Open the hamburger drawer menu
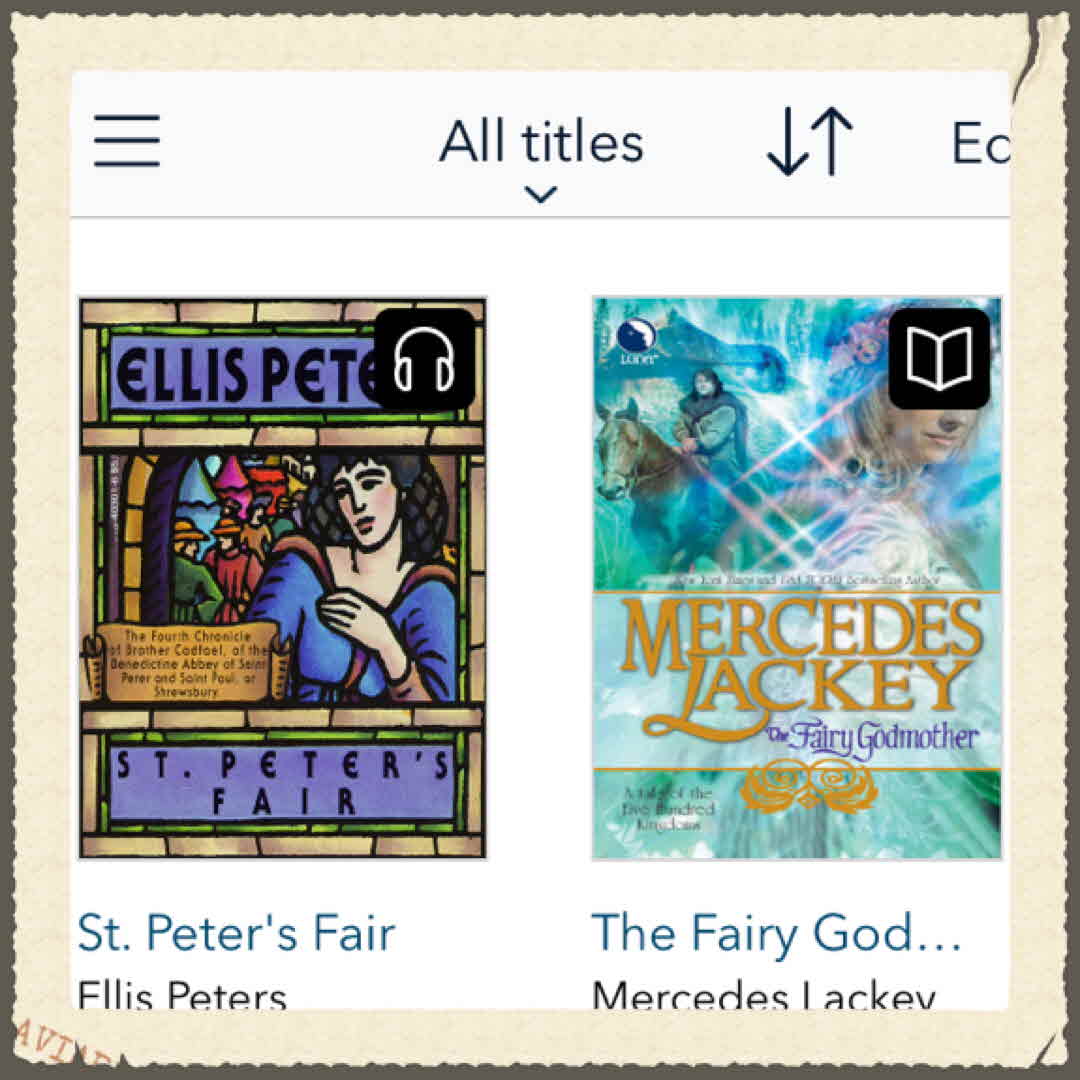 coord(127,141)
